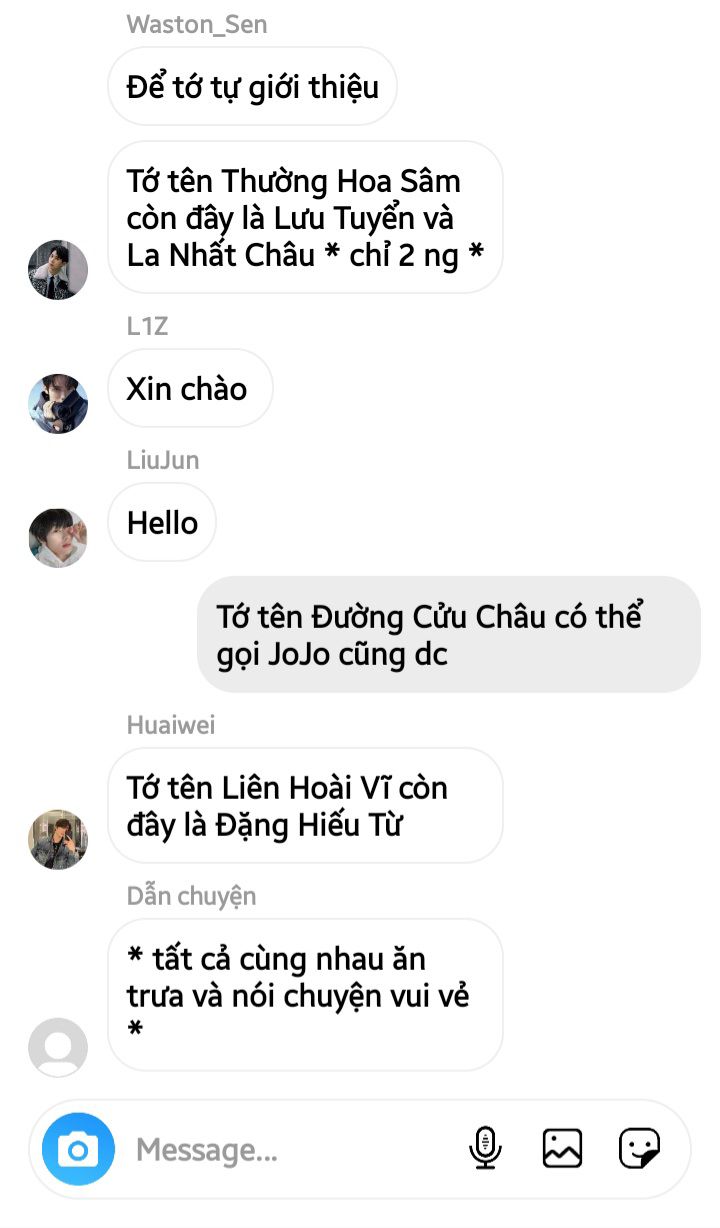Open Dẫn chuyện's default avatar
This screenshot has height=1228, width=720.
click(x=58, y=1047)
